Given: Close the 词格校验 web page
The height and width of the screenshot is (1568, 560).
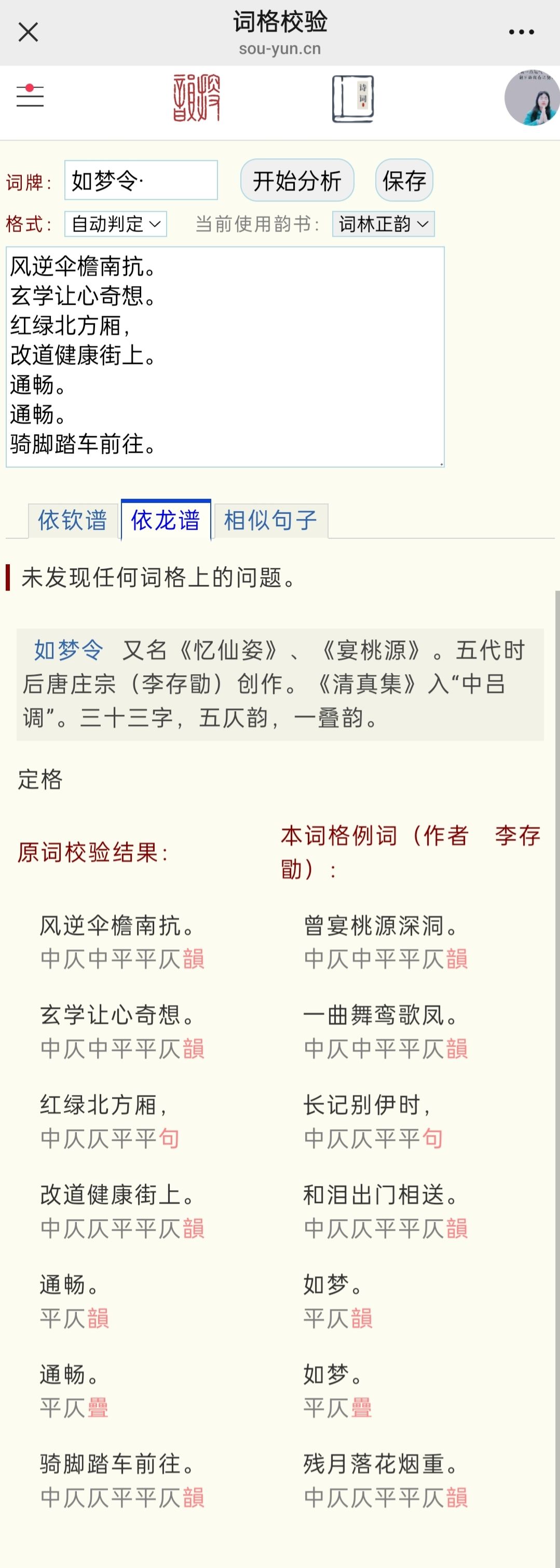Looking at the screenshot, I should pos(28,32).
